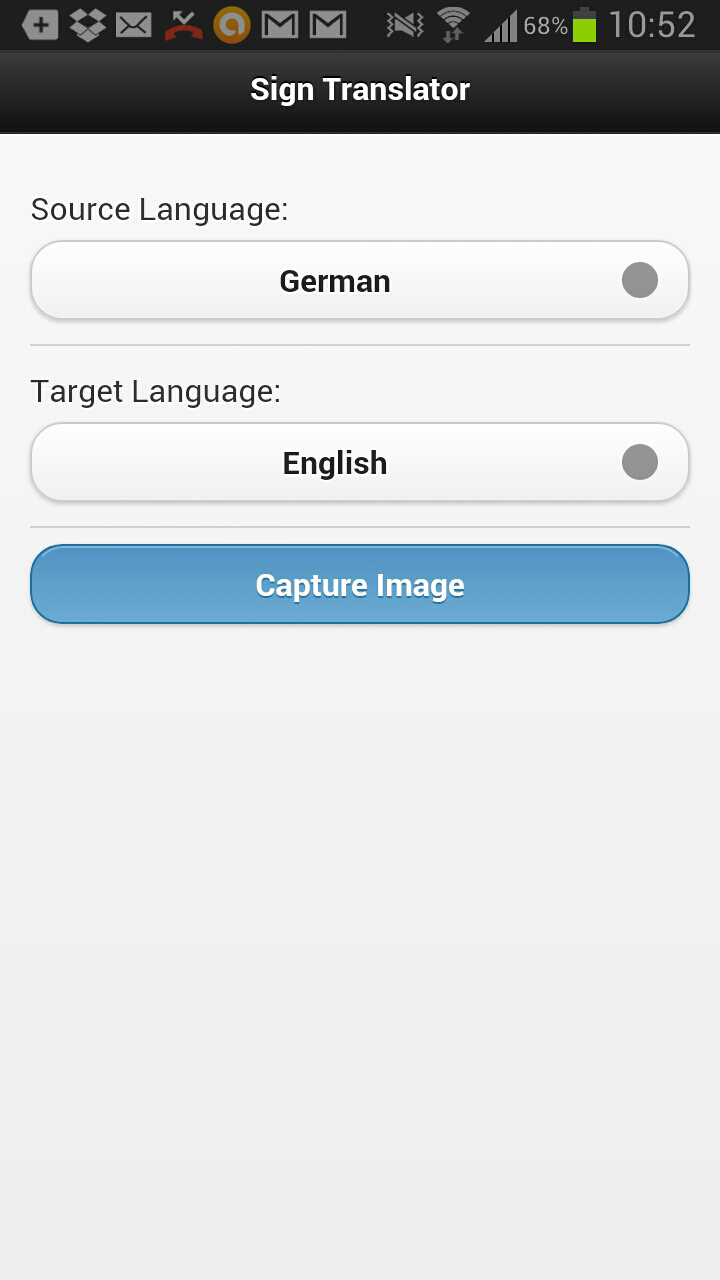This screenshot has height=1280, width=720.
Task: Tap the vibrate mode status icon
Action: pyautogui.click(x=405, y=25)
